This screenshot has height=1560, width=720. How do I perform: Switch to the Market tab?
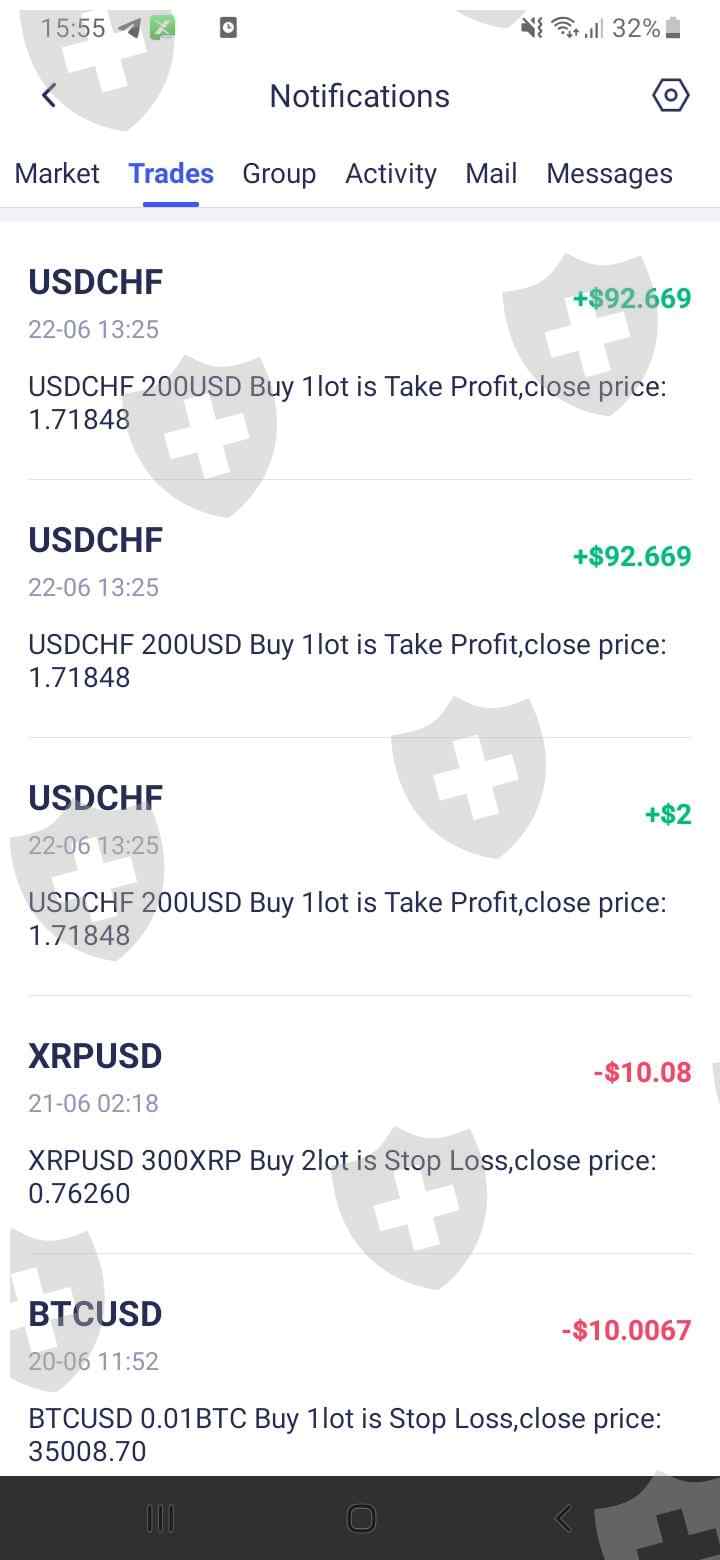tap(57, 174)
